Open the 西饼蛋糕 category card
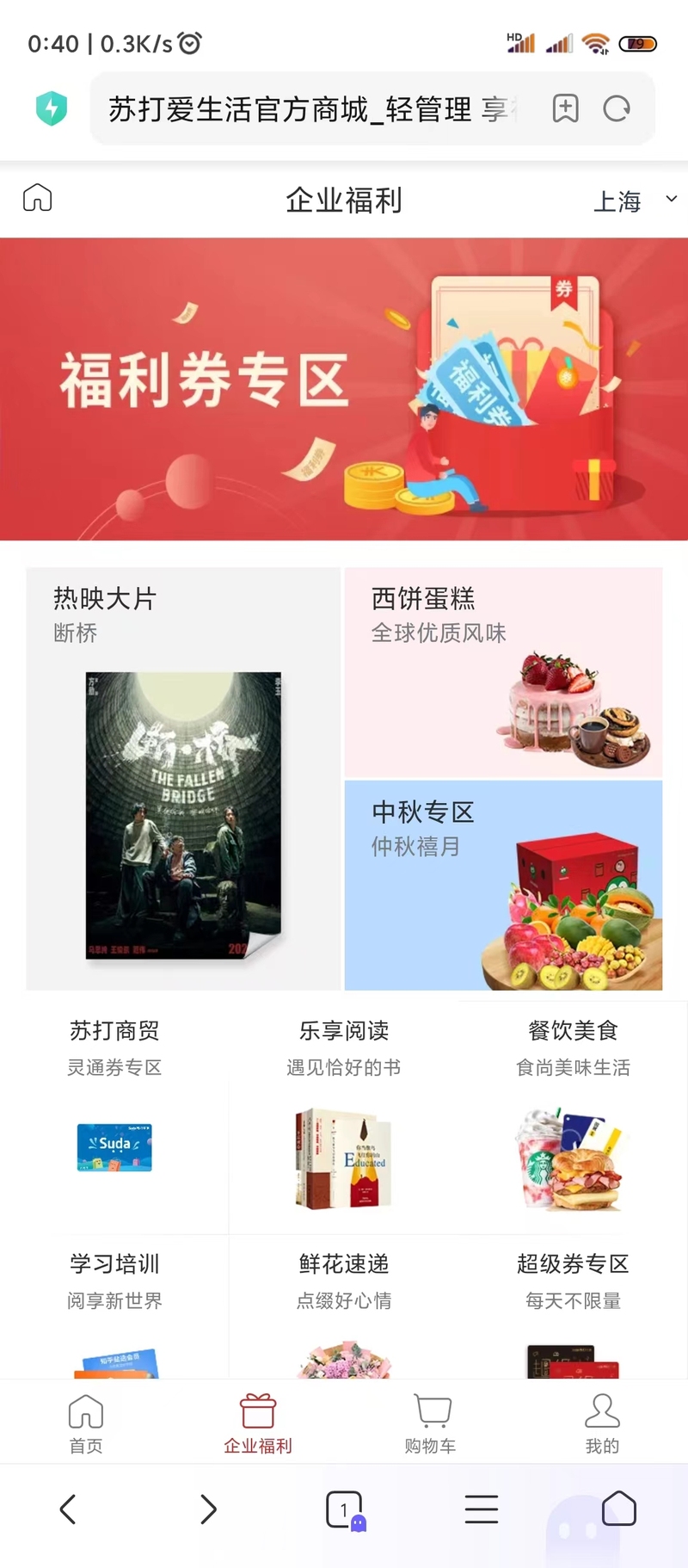The image size is (688, 1568). [x=503, y=671]
